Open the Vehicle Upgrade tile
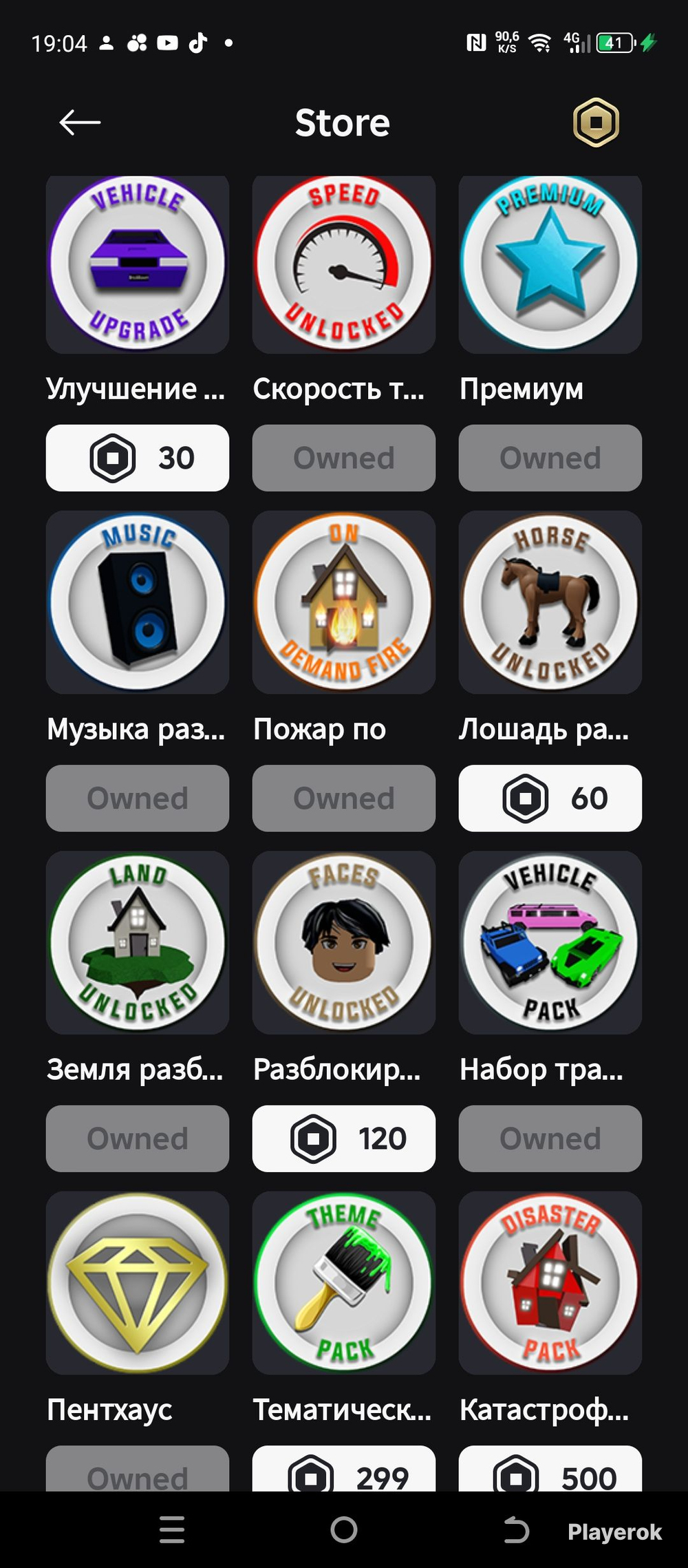The width and height of the screenshot is (688, 1568). pyautogui.click(x=138, y=264)
